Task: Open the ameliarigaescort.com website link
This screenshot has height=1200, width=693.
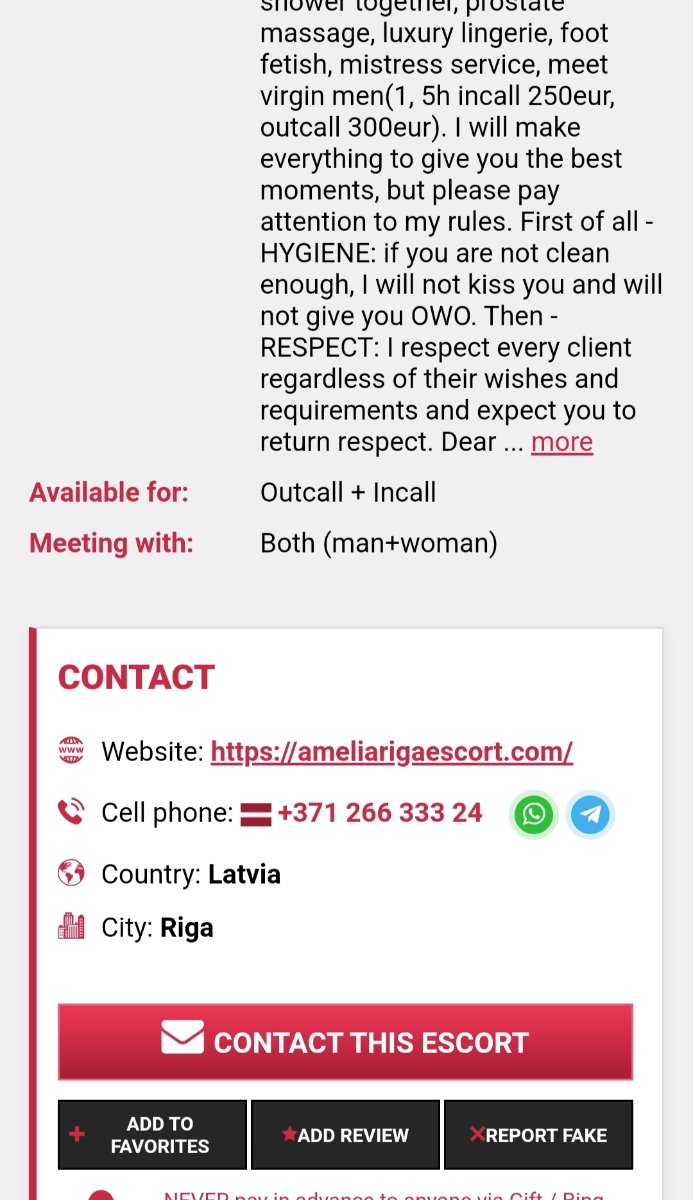Action: [x=392, y=752]
